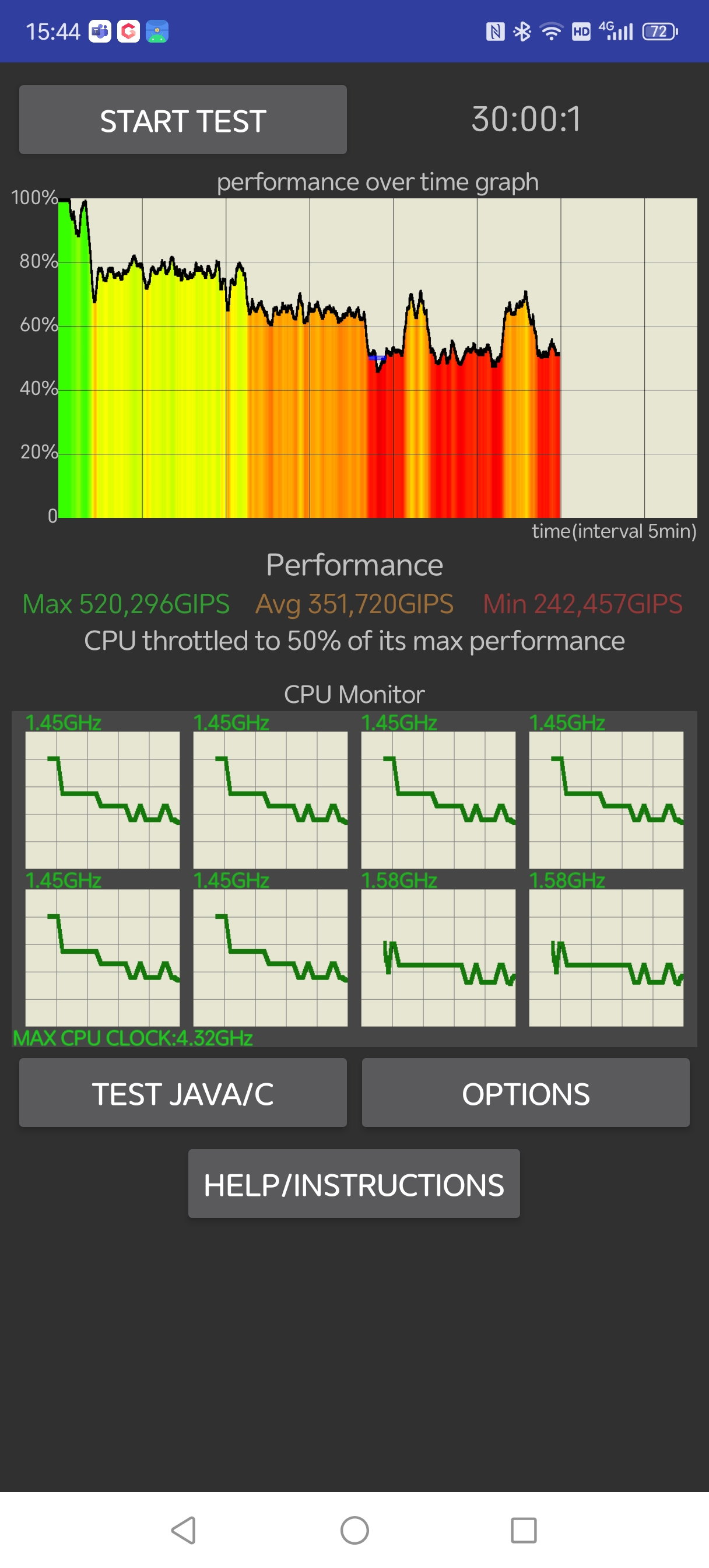The height and width of the screenshot is (1568, 709).
Task: Open the TEST JAVA/C option
Action: 182,1093
